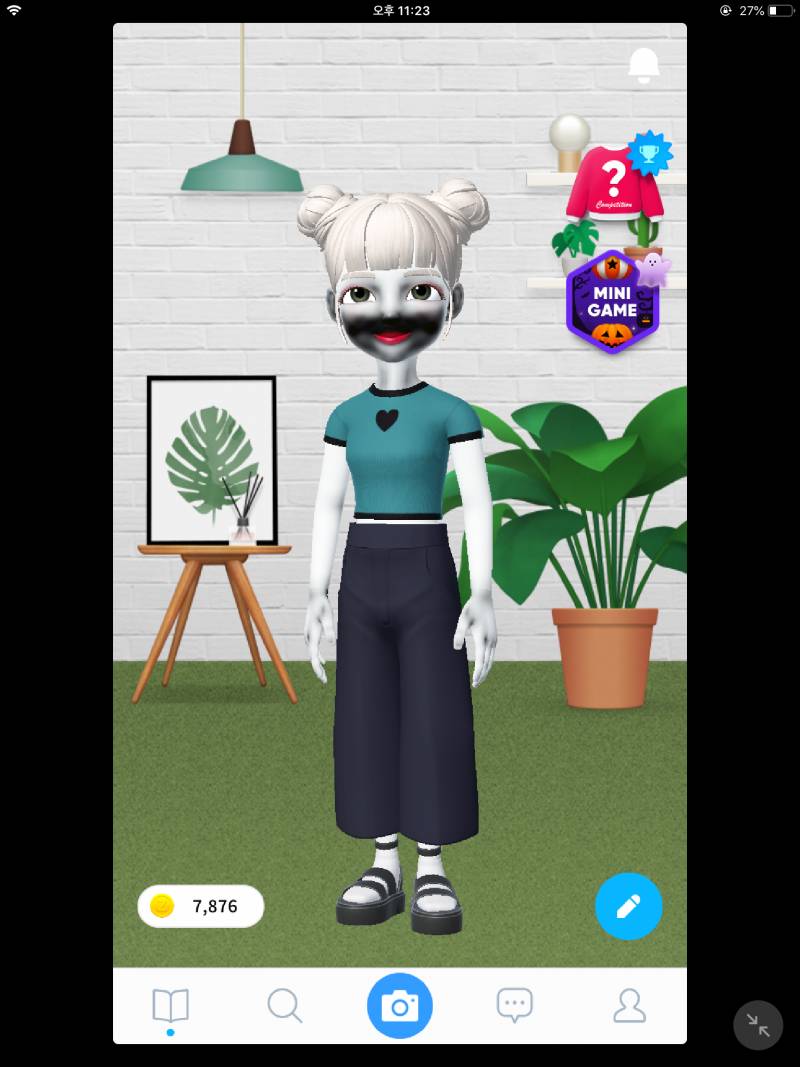Switch to the chat messages tab
The width and height of the screenshot is (800, 1067).
coord(515,1005)
